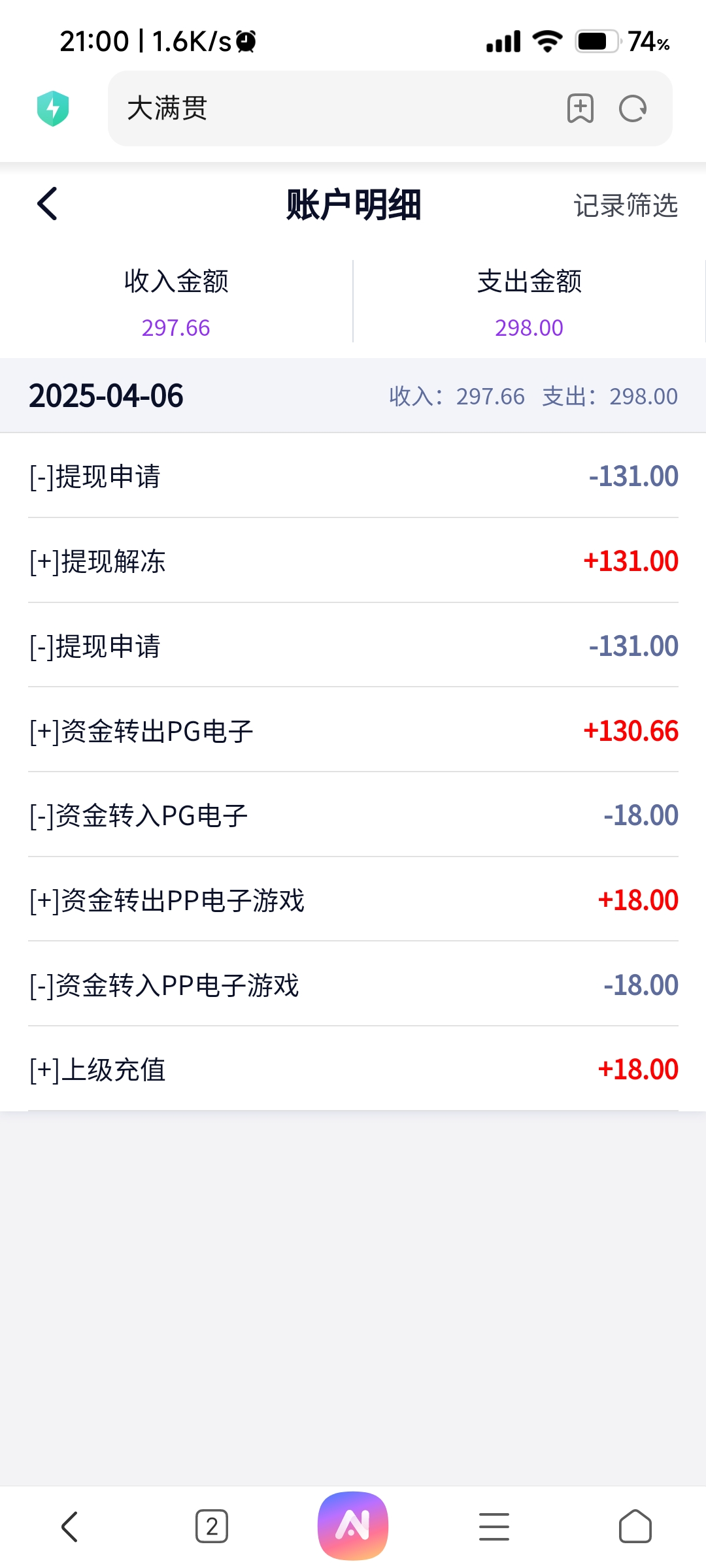Open the 记录筛选 record filter
This screenshot has height=1568, width=706.
pos(625,205)
